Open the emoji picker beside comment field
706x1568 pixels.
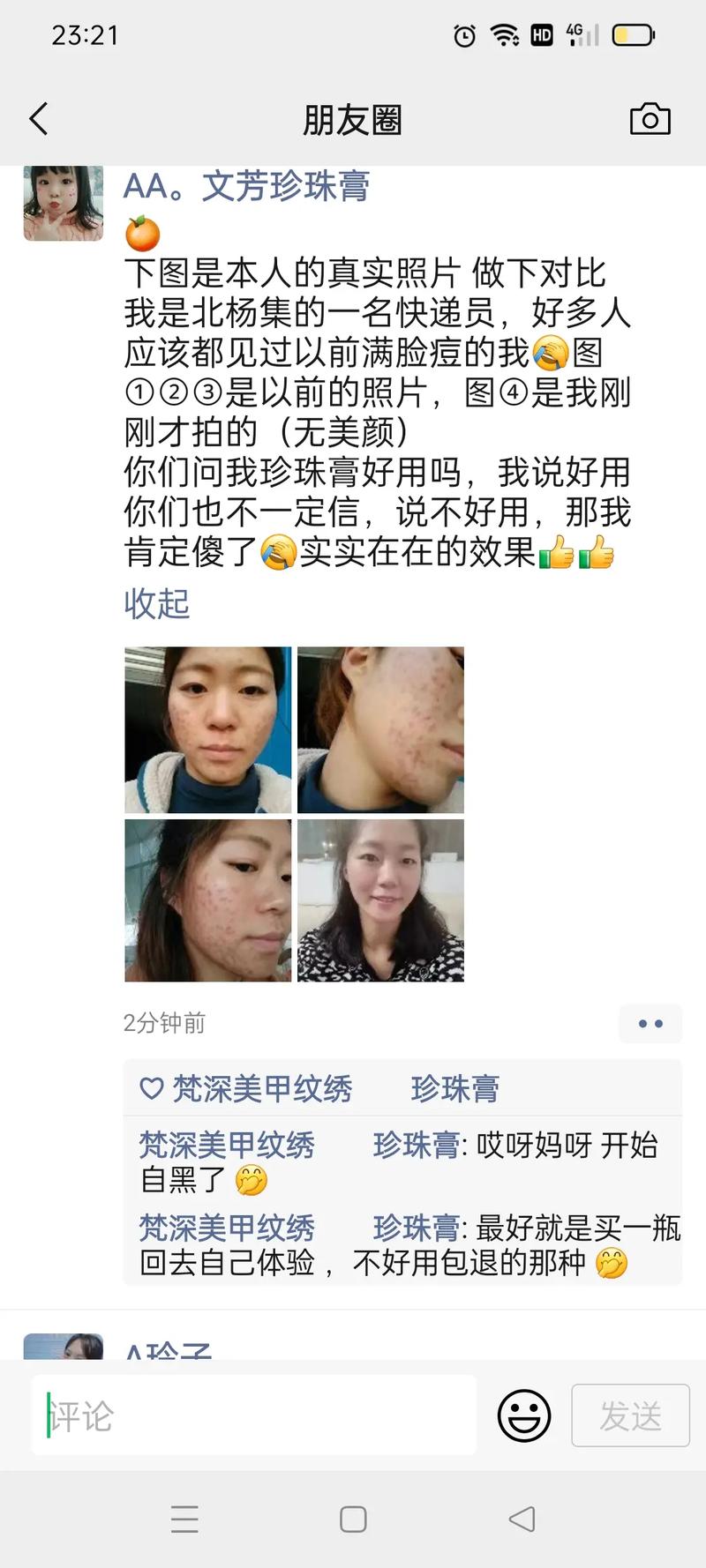coord(524,1416)
